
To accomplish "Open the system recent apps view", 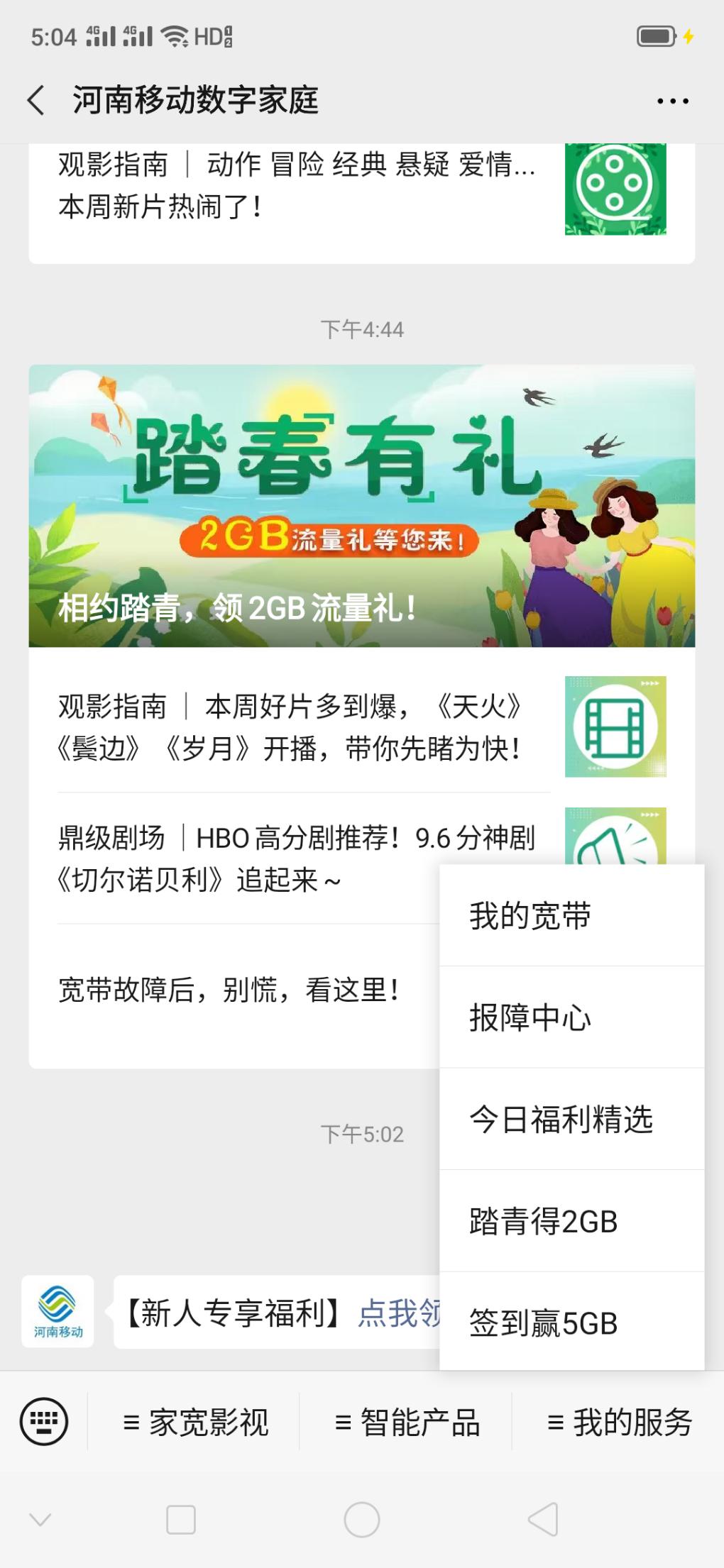I will point(180,1520).
